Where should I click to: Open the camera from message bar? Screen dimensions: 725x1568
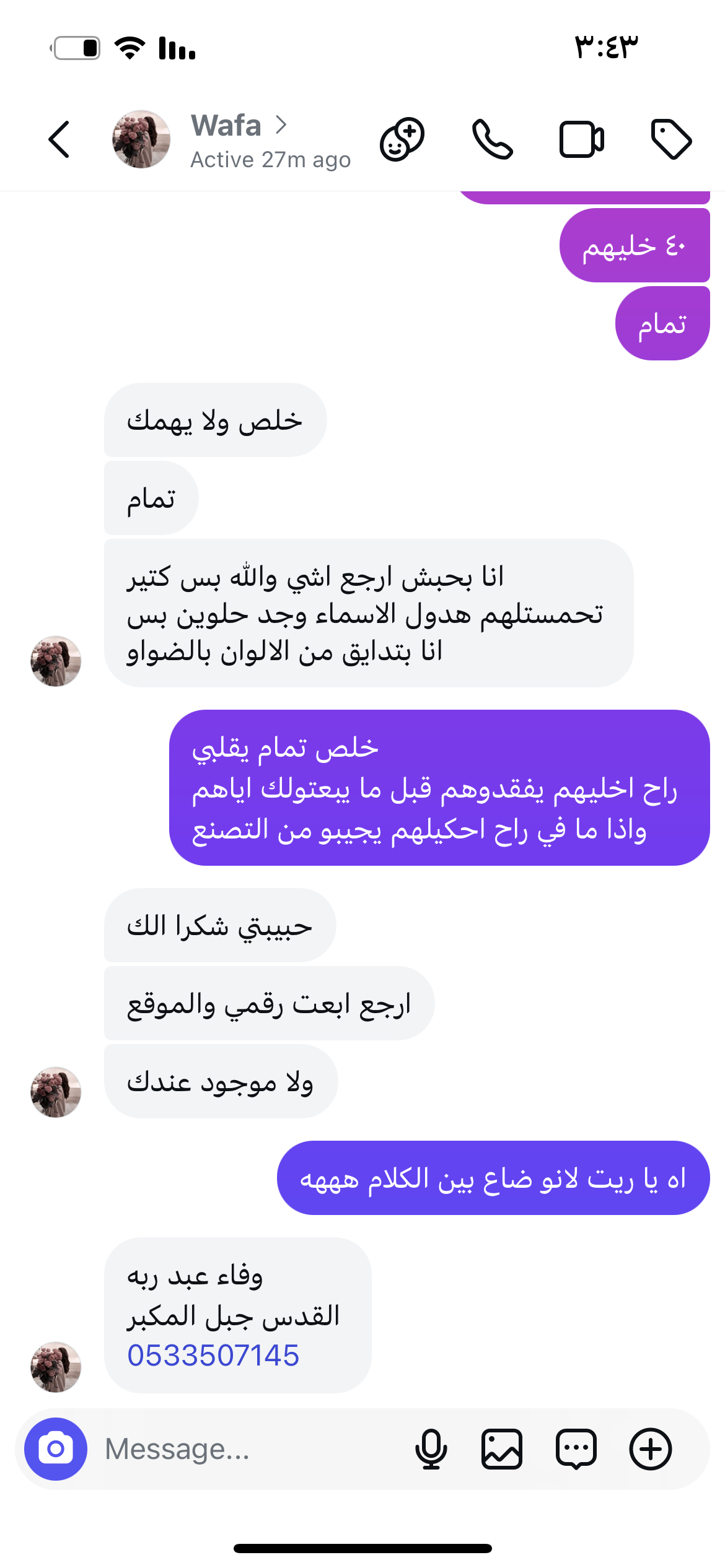point(56,1449)
